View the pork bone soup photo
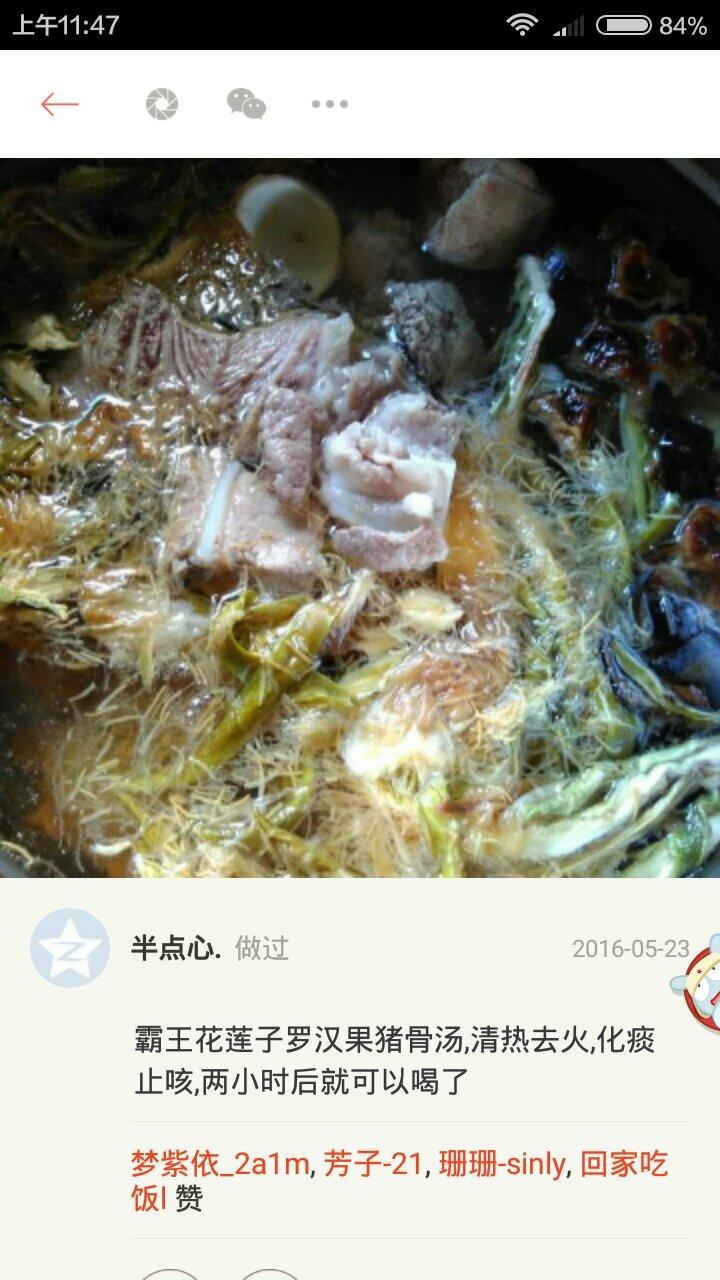 pyautogui.click(x=360, y=510)
